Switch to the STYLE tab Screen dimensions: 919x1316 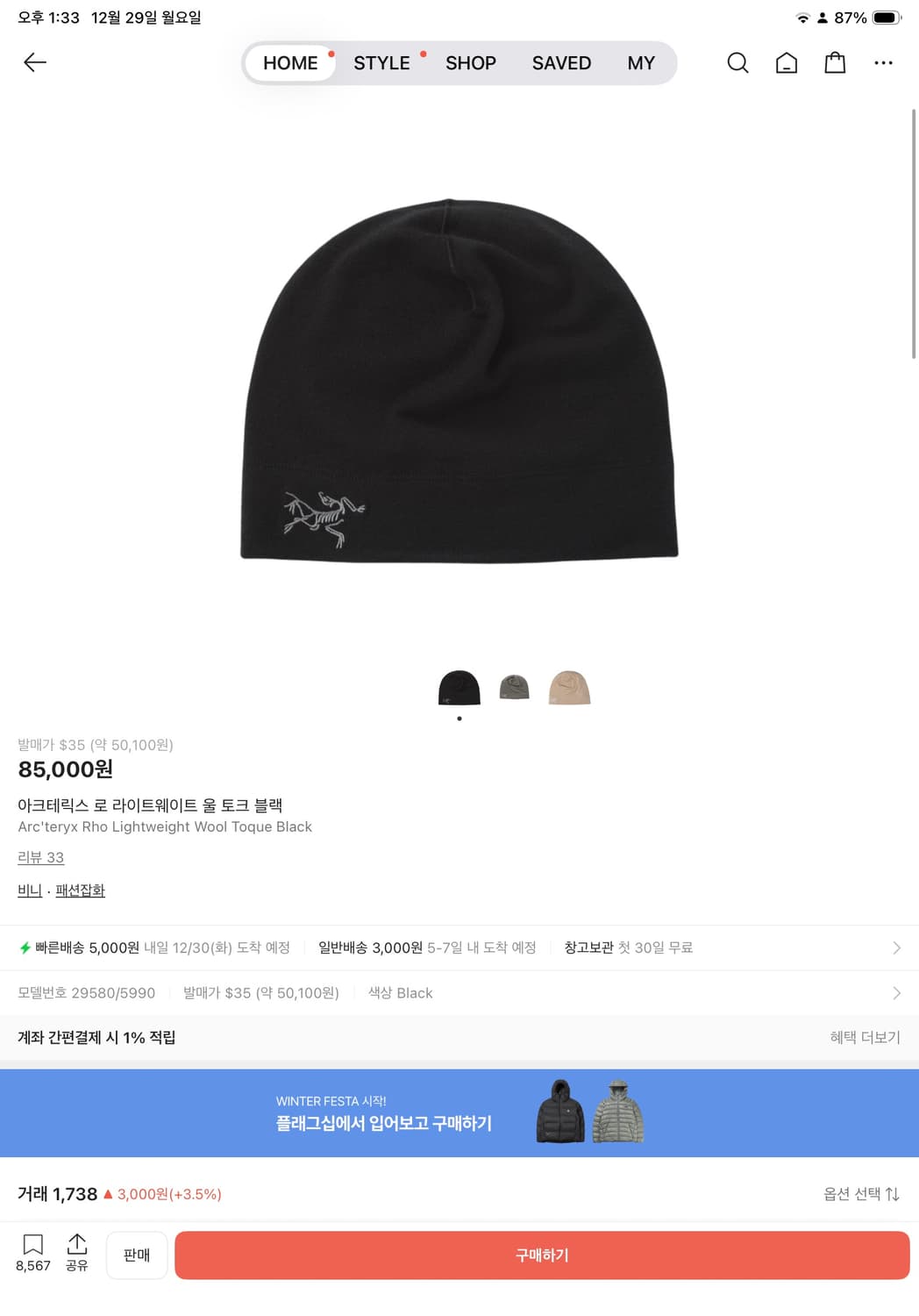381,62
